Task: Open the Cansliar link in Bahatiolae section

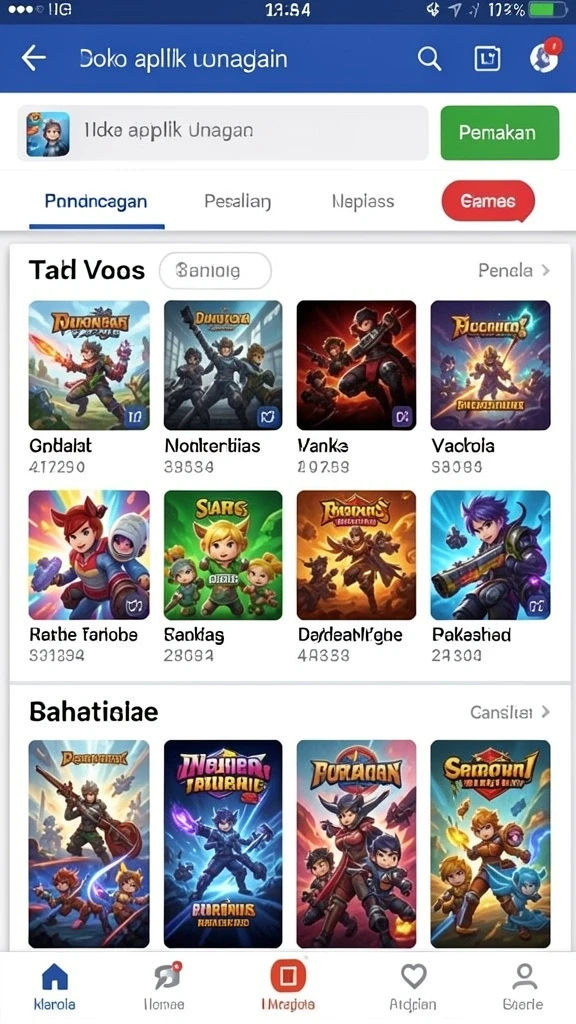Action: [510, 712]
